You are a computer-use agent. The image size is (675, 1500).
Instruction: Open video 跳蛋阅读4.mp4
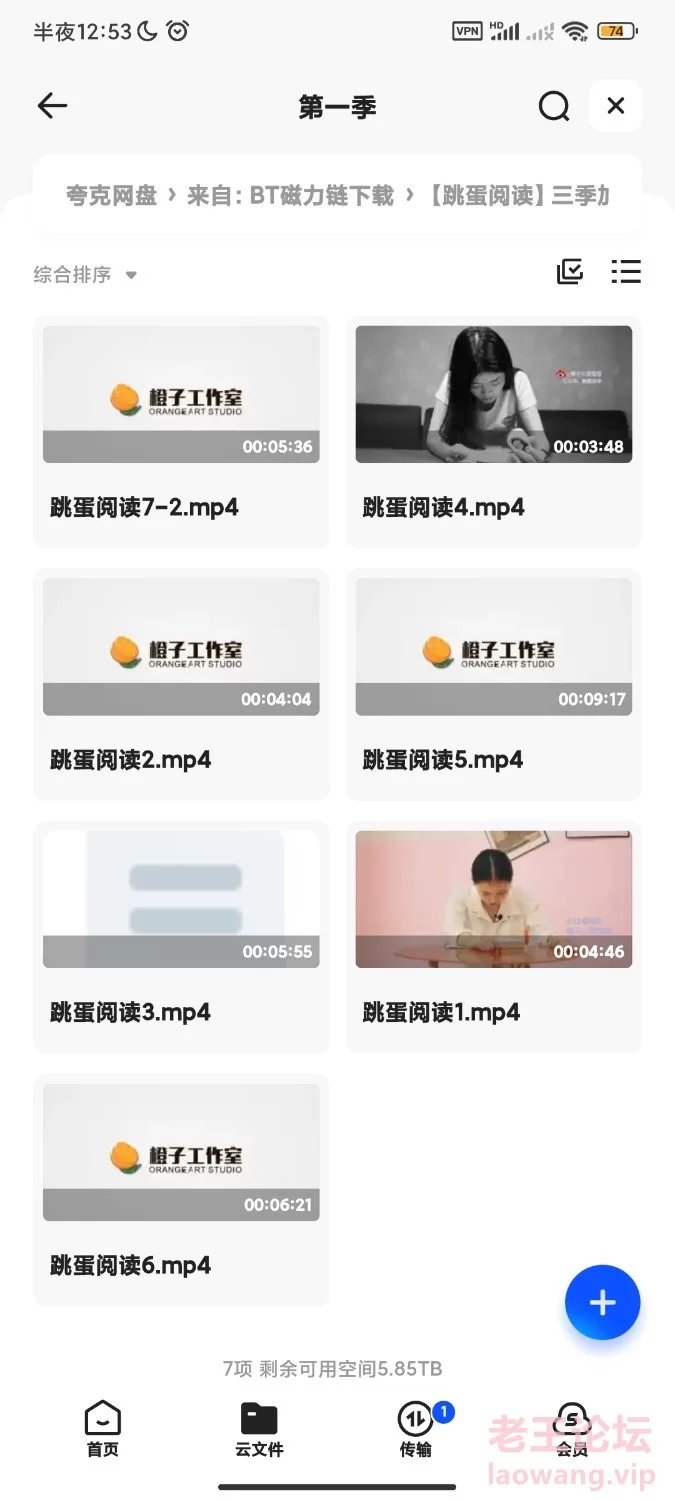[x=494, y=432]
